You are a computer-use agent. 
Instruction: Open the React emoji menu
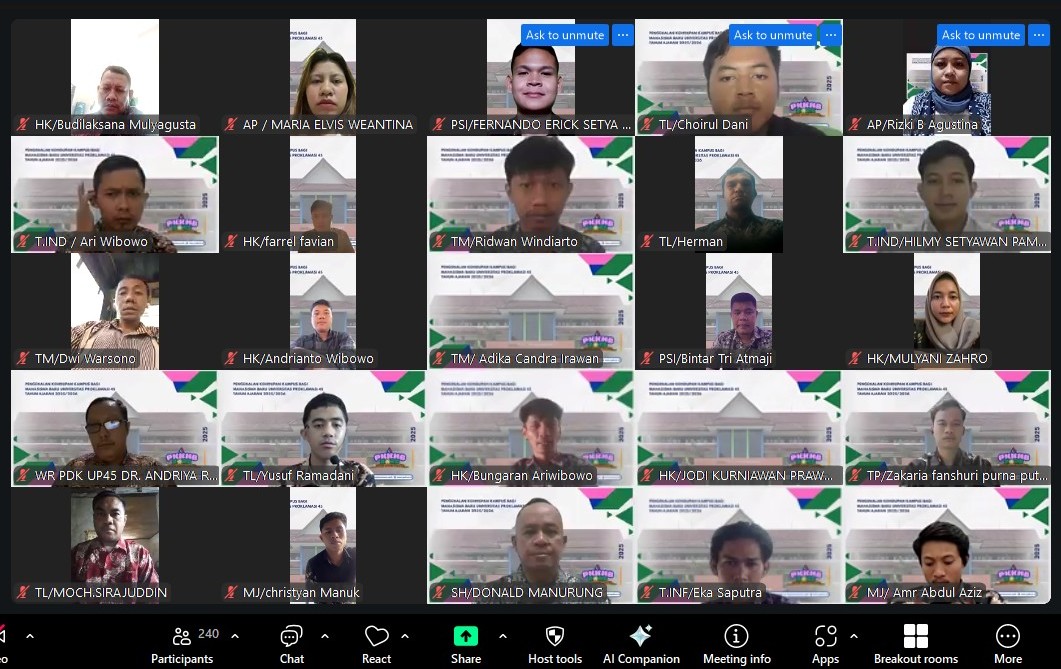pyautogui.click(x=376, y=644)
